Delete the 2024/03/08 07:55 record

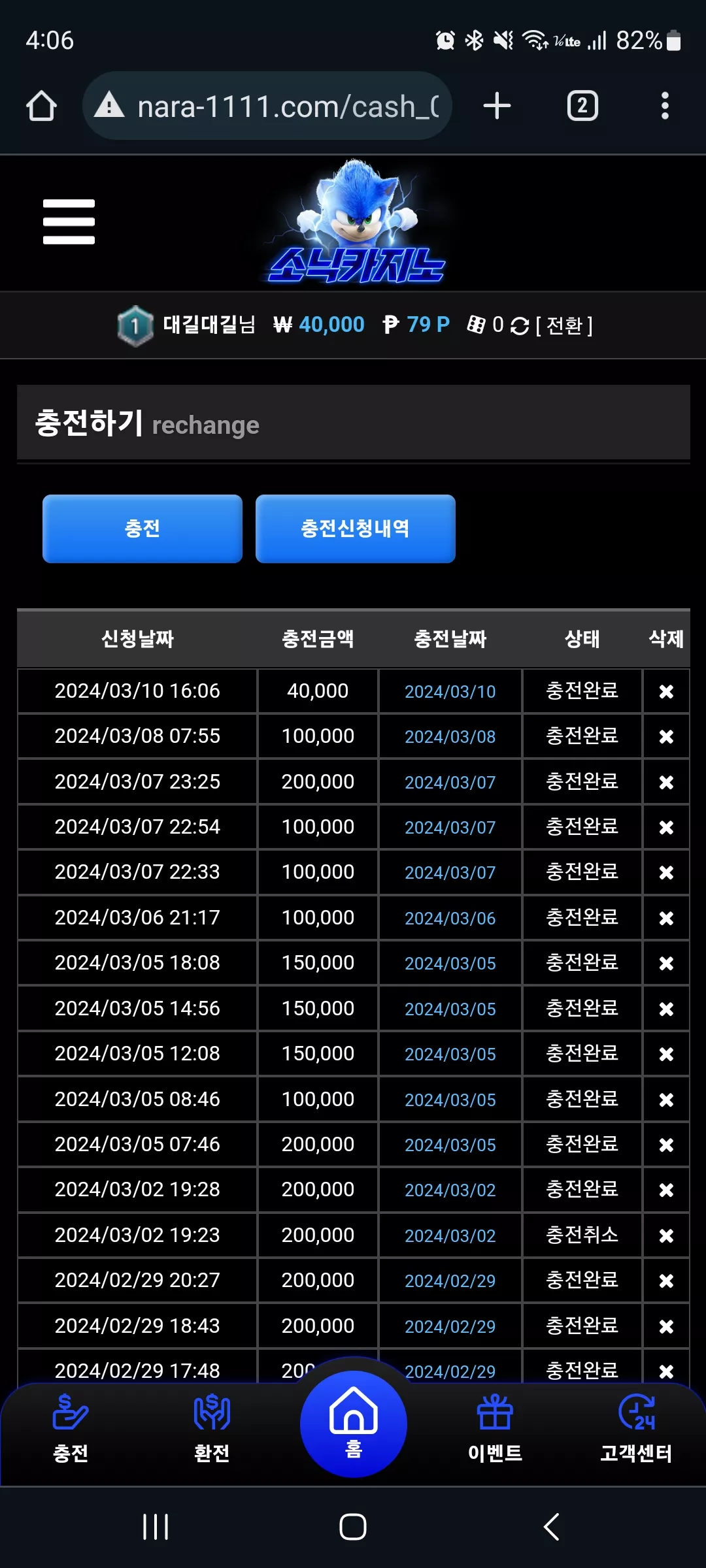pos(666,736)
